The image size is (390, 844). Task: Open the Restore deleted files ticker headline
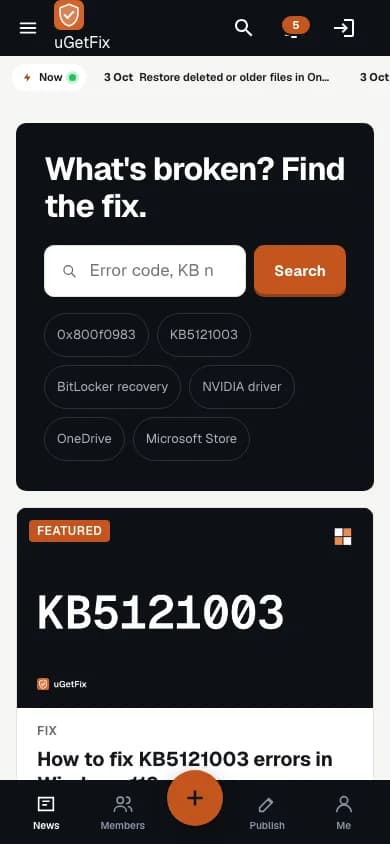[x=217, y=77]
